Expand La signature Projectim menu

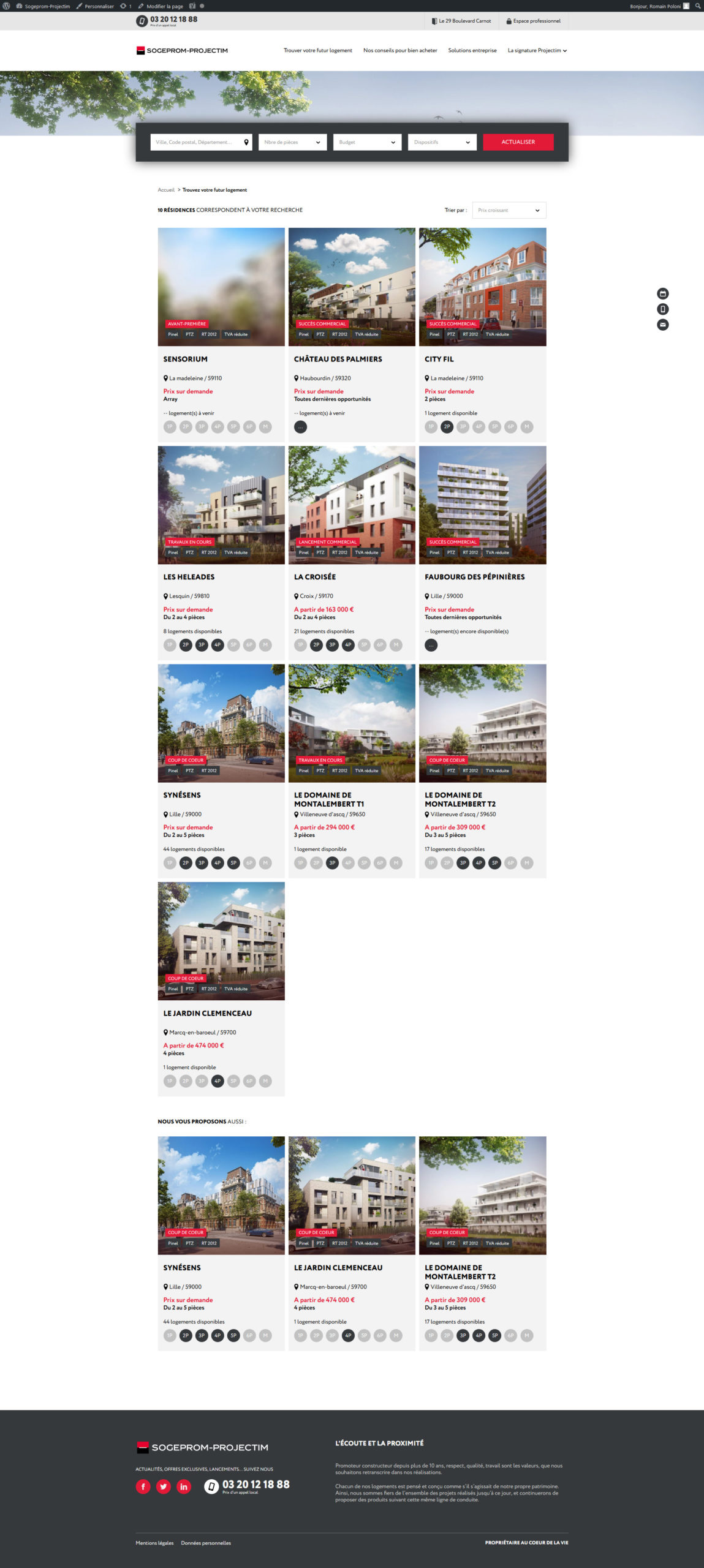pos(537,51)
